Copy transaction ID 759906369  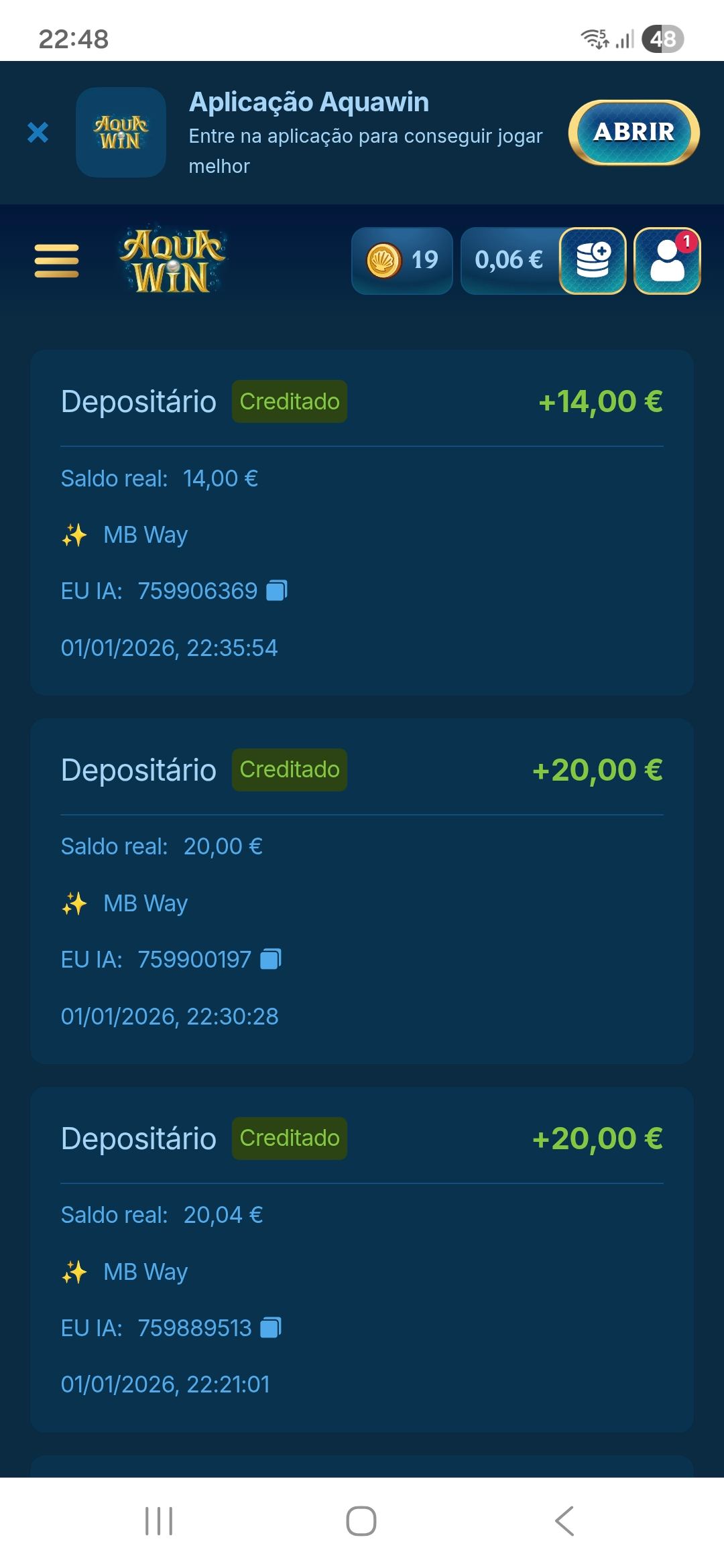point(277,590)
